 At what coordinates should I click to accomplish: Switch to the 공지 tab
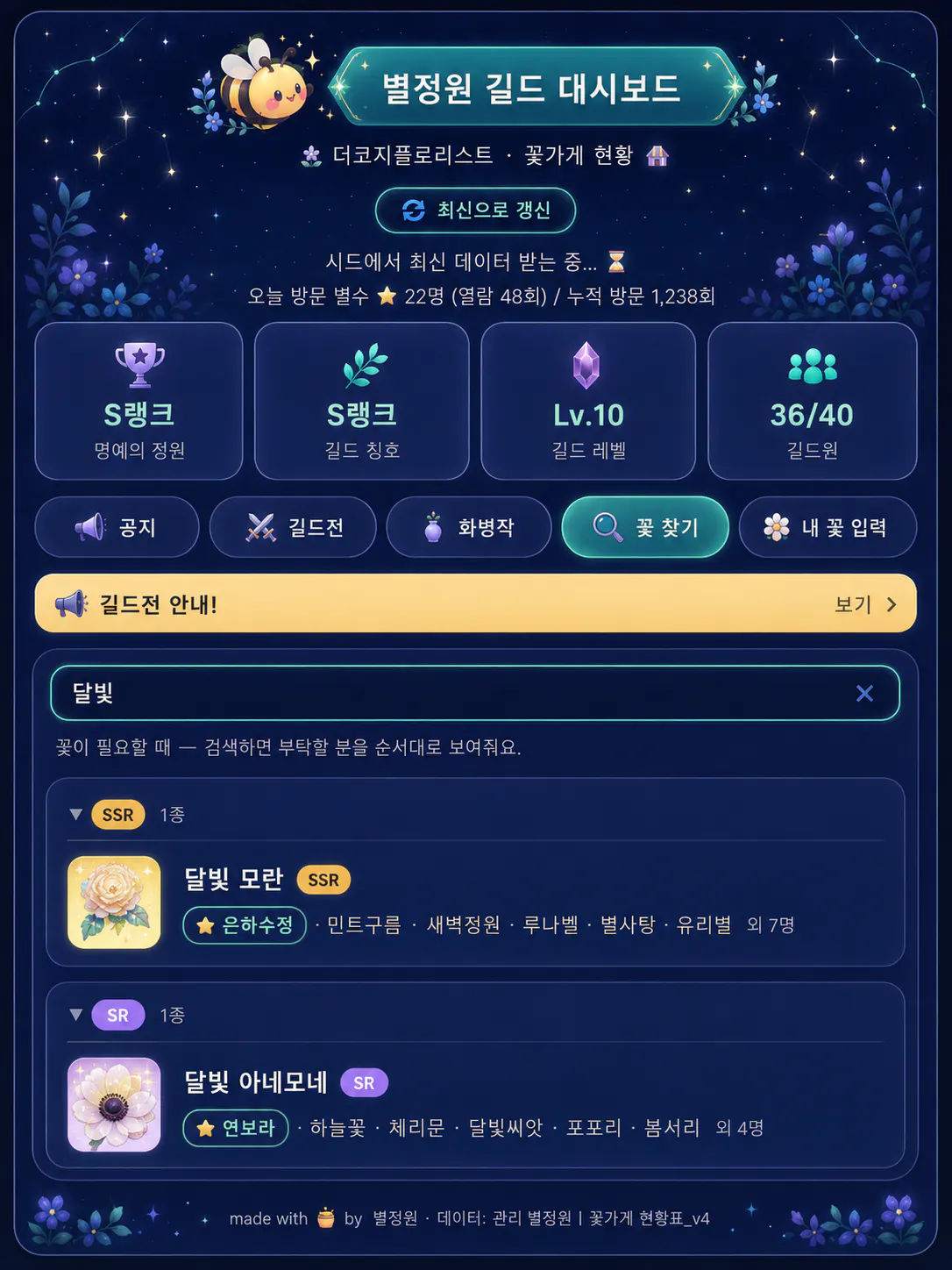tap(117, 527)
